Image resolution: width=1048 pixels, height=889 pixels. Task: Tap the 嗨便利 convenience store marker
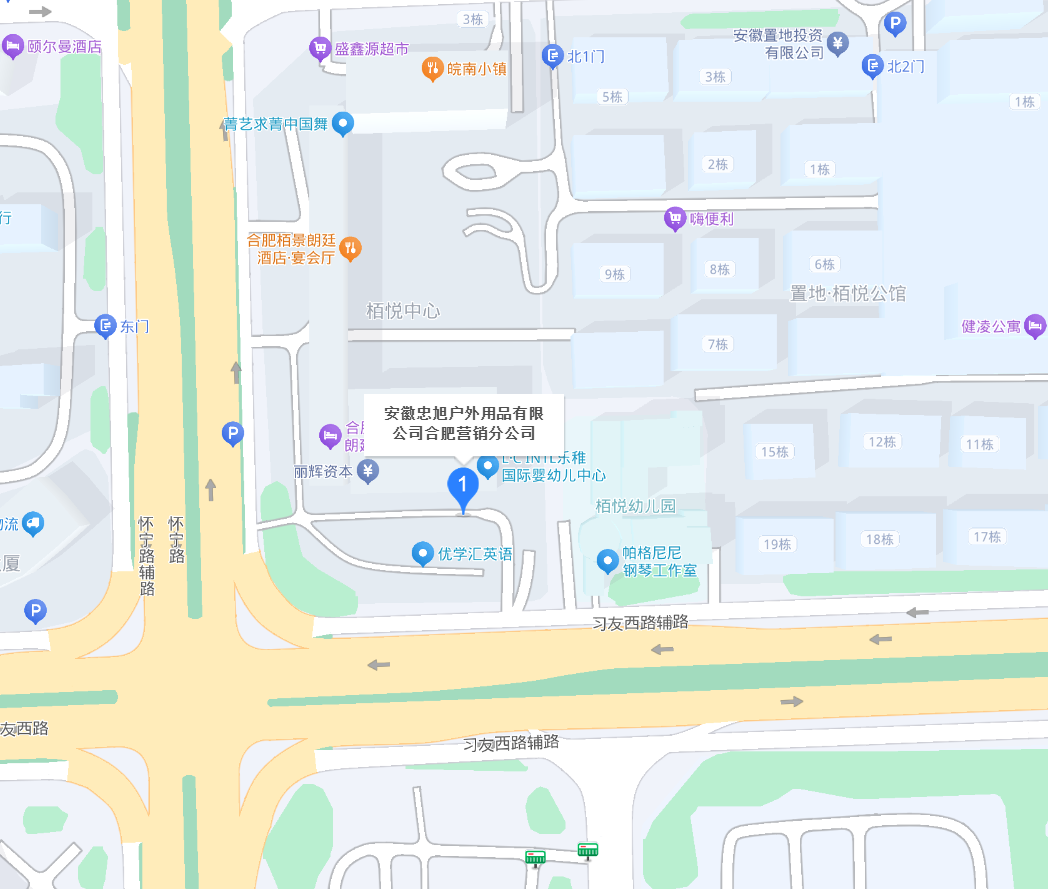click(x=675, y=219)
